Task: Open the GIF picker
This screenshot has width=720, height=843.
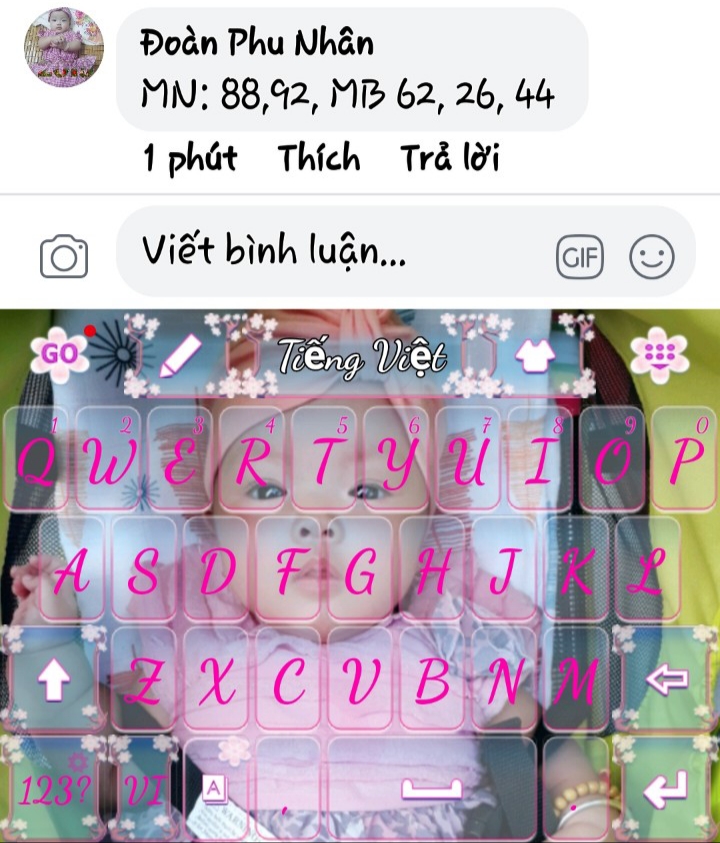Action: coord(580,258)
